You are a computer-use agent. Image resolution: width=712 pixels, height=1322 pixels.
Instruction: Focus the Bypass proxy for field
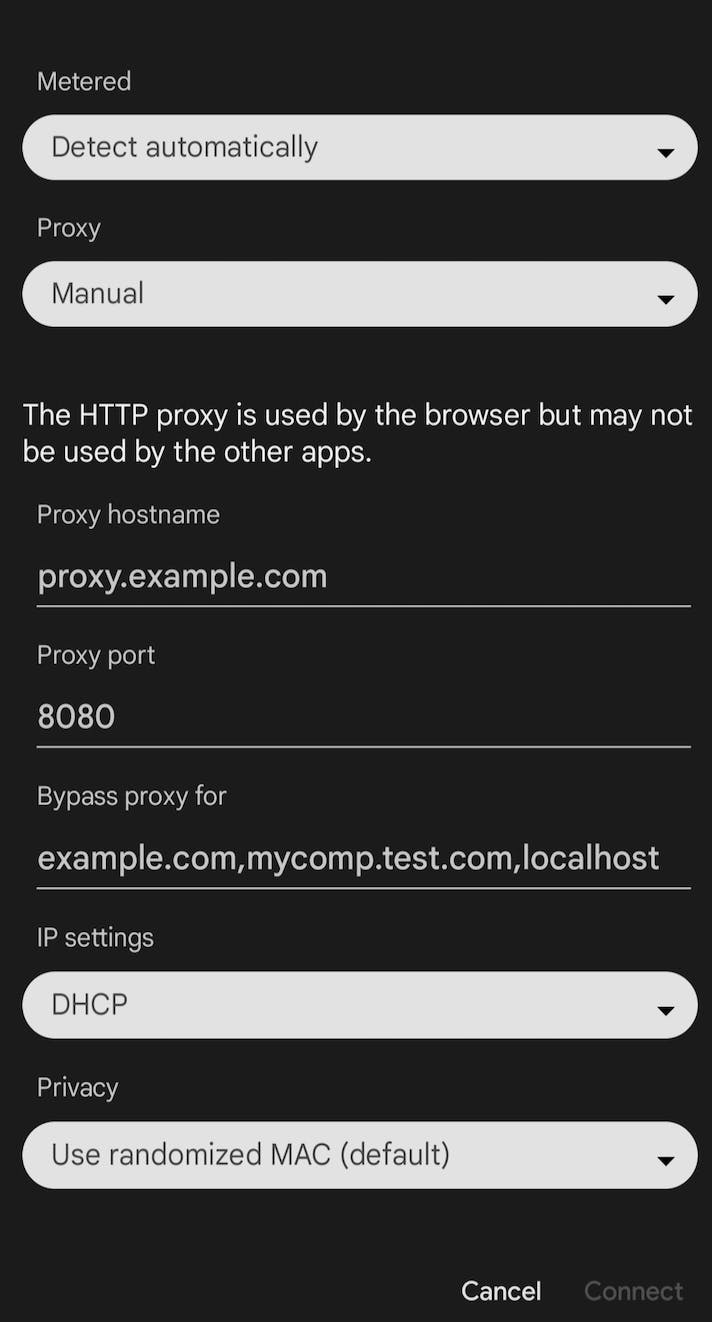click(x=363, y=858)
